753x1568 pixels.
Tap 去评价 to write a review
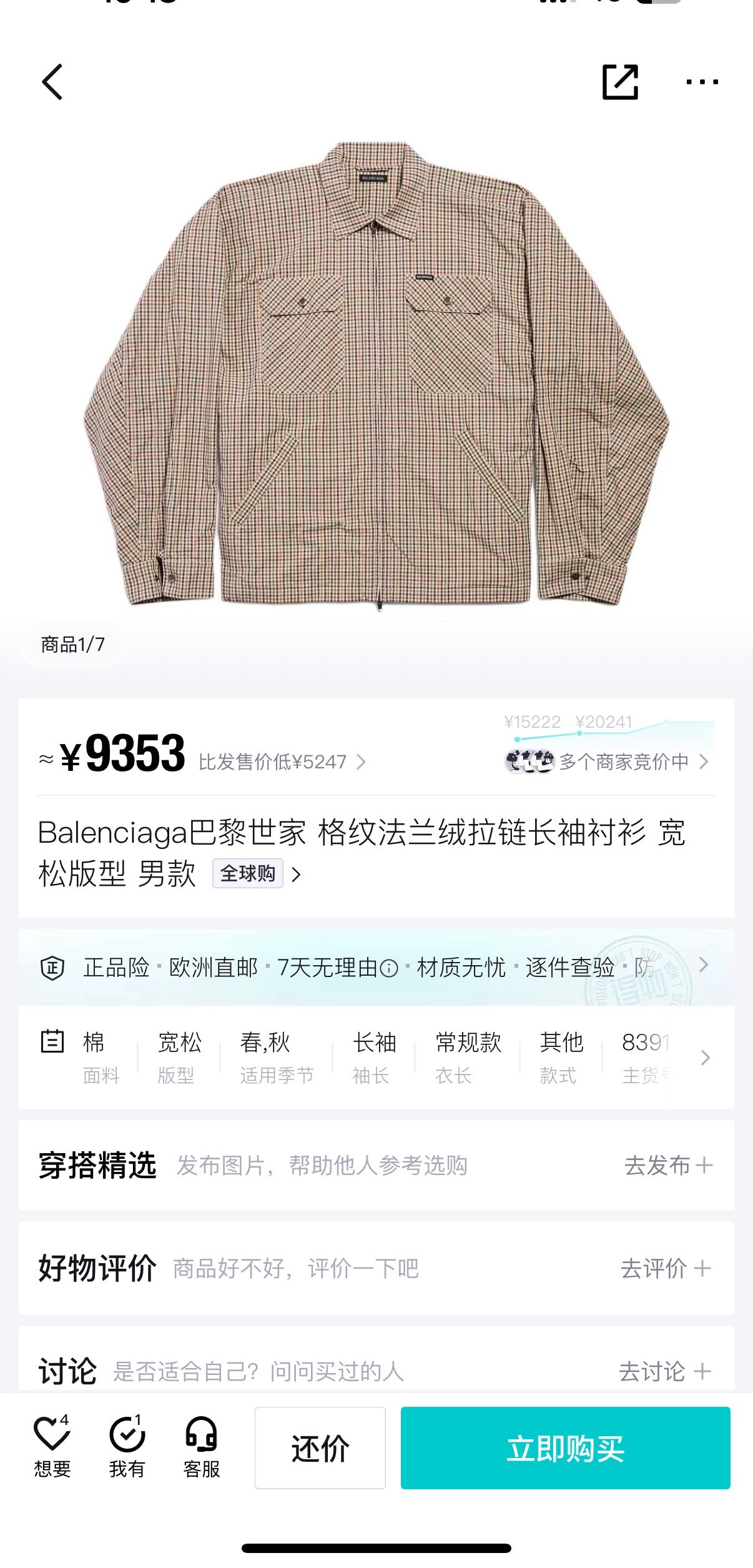pyautogui.click(x=666, y=1269)
